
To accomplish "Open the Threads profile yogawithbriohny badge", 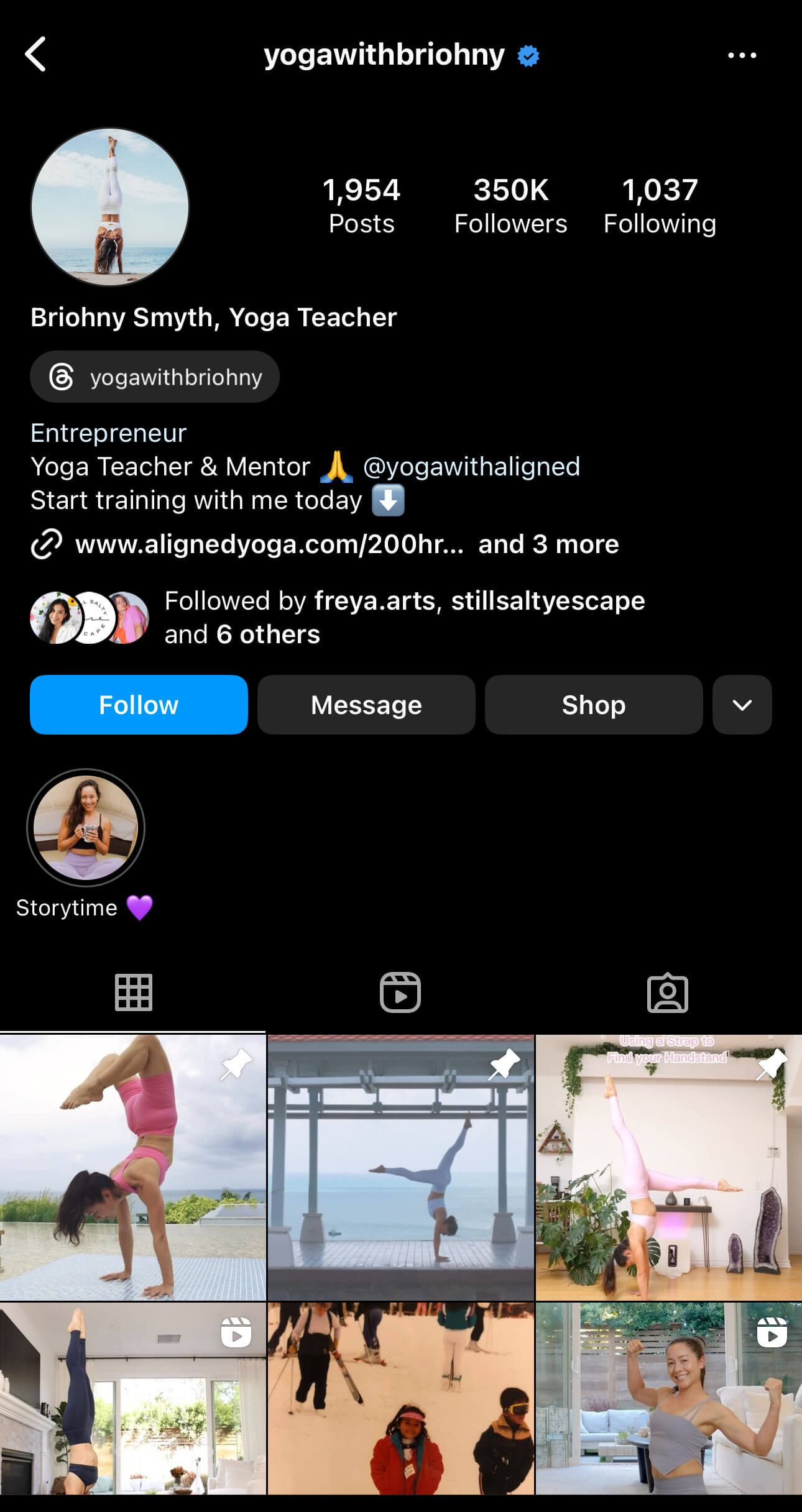I will (x=155, y=377).
